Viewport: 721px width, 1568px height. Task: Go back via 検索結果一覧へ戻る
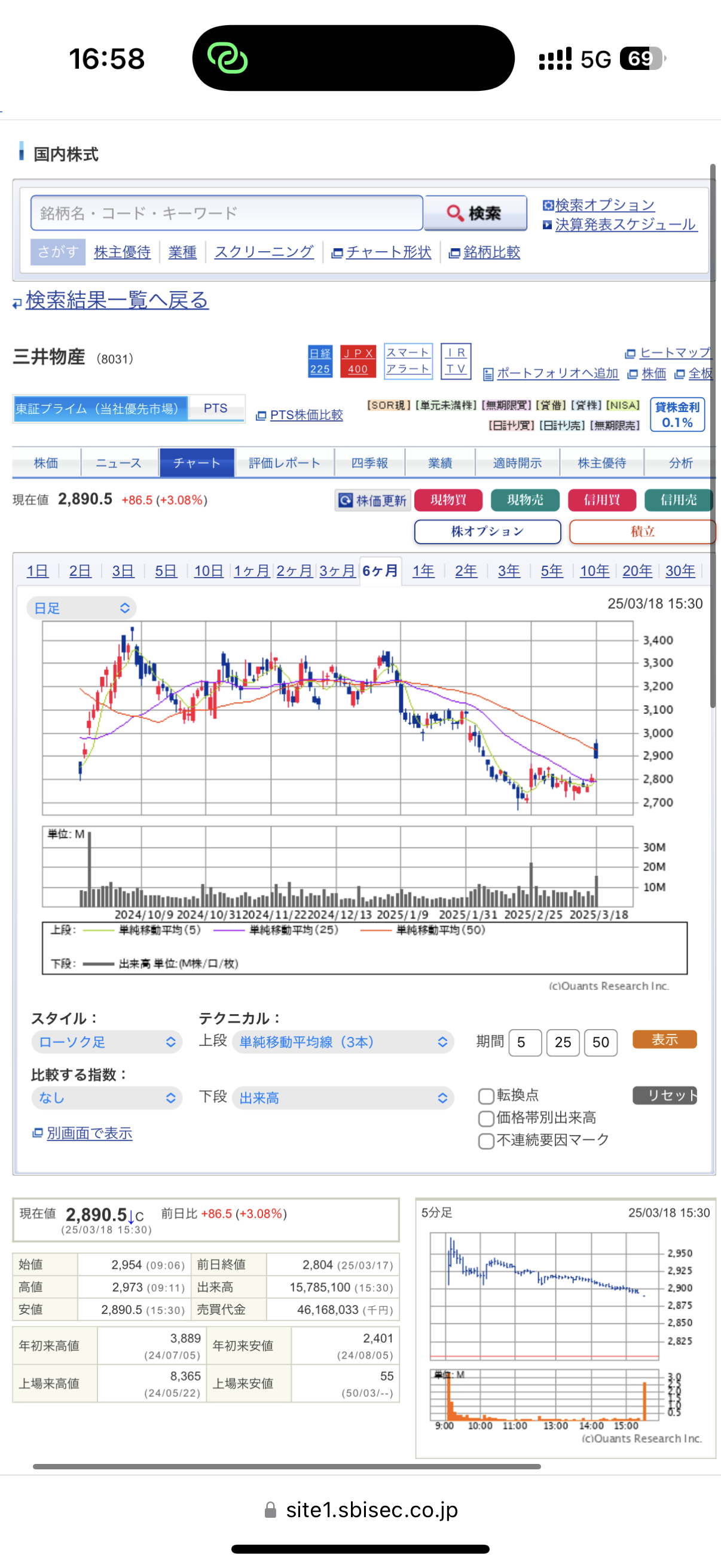(117, 300)
